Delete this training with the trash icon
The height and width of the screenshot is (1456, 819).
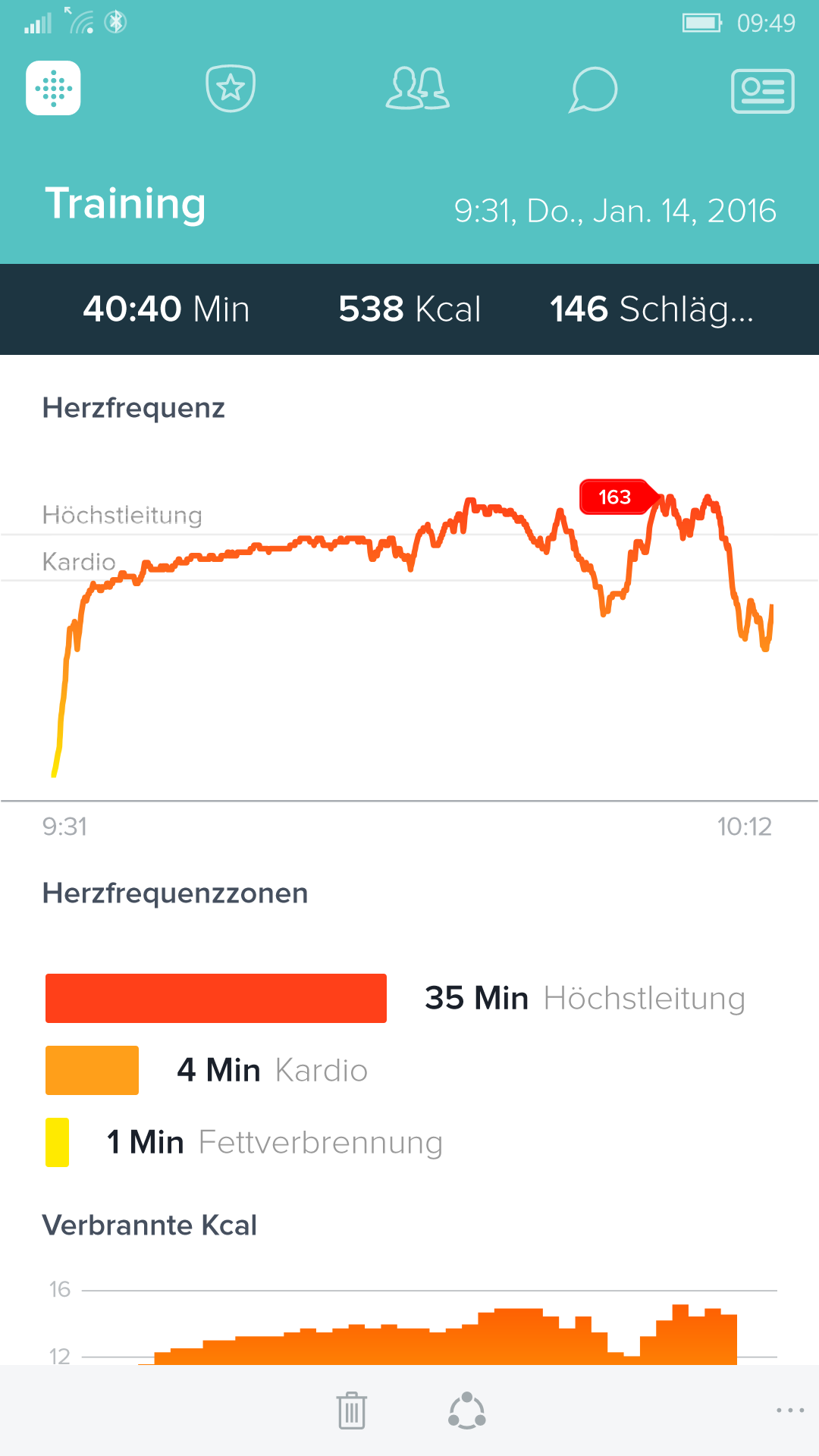(x=352, y=1410)
